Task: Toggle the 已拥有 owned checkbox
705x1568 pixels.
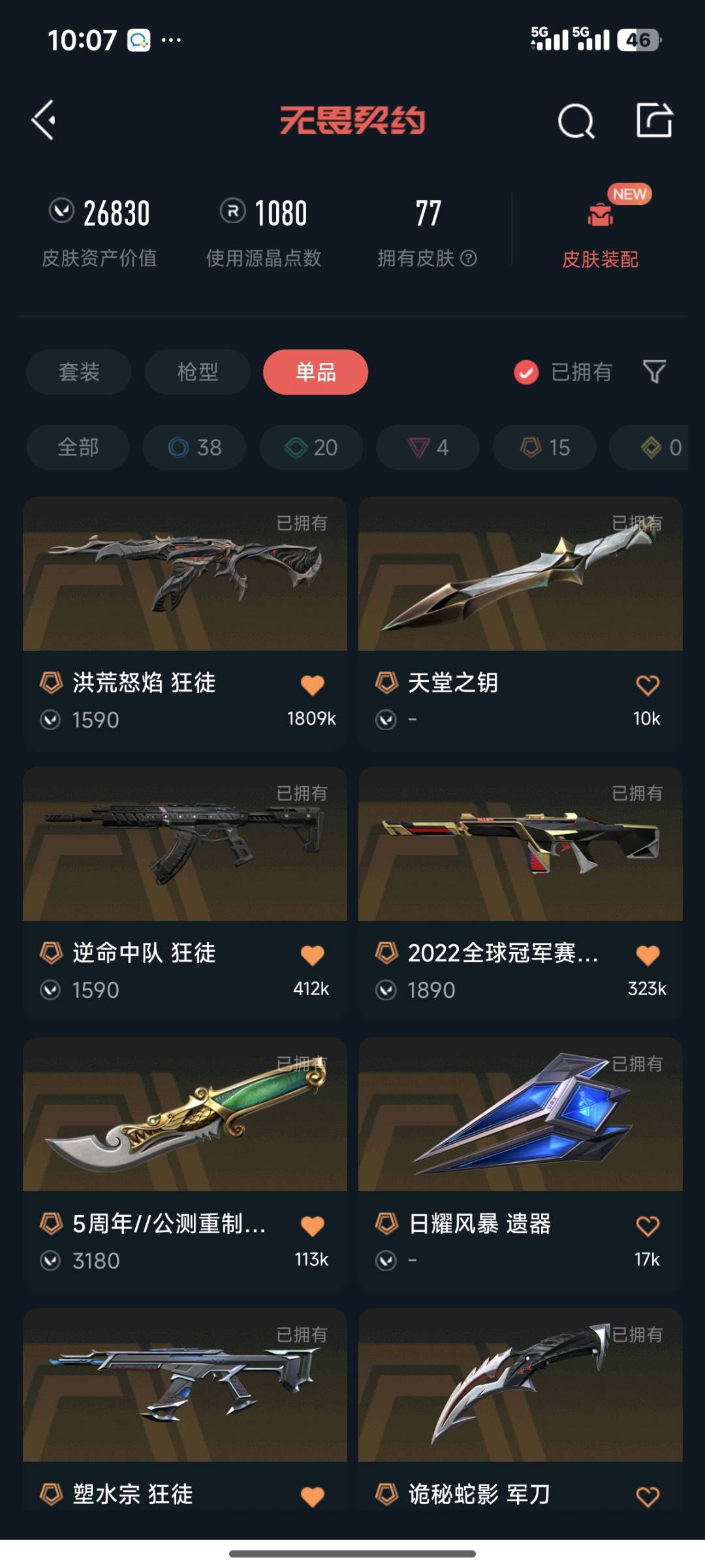Action: pyautogui.click(x=526, y=373)
